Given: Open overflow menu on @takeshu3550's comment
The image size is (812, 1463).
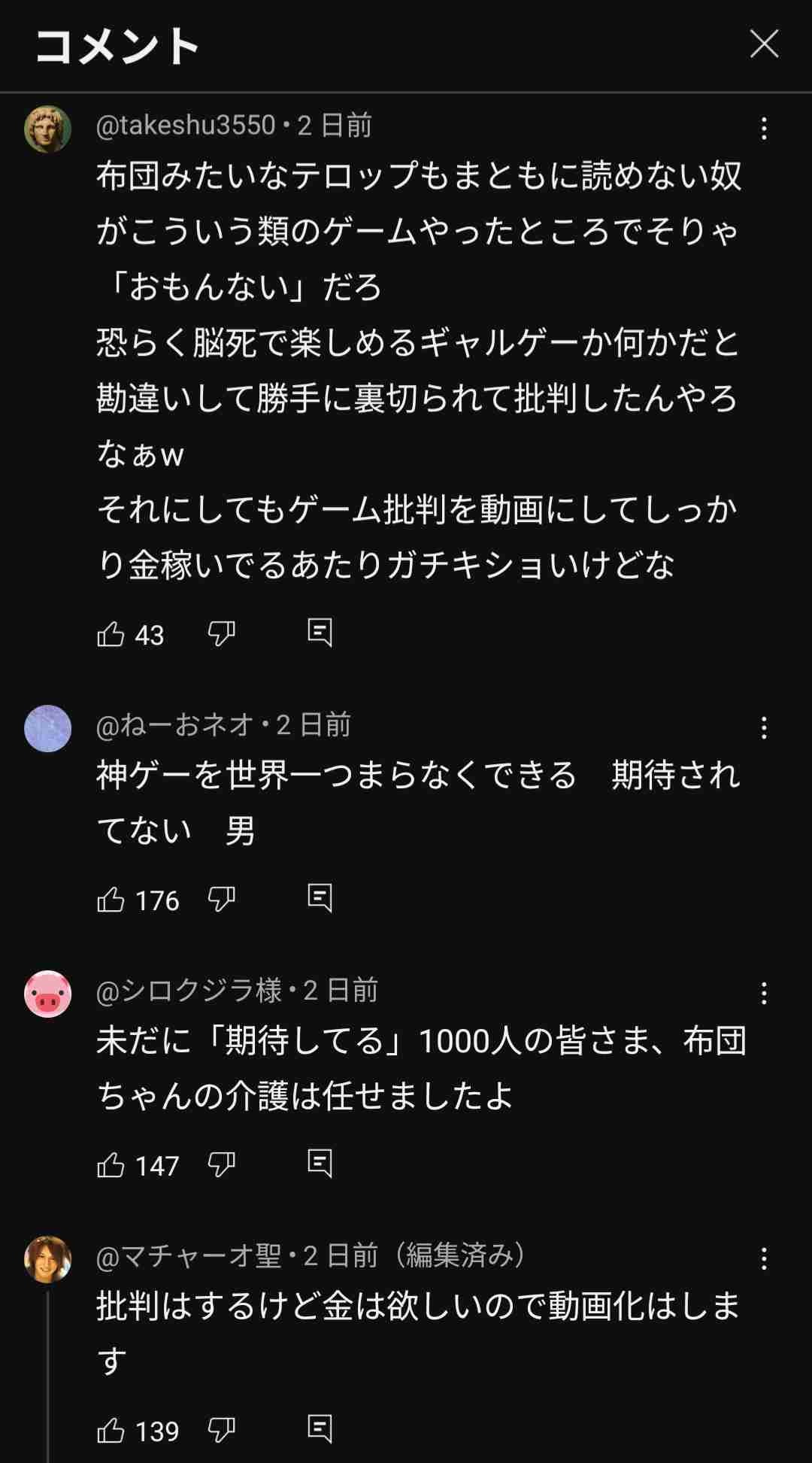Looking at the screenshot, I should (x=764, y=129).
